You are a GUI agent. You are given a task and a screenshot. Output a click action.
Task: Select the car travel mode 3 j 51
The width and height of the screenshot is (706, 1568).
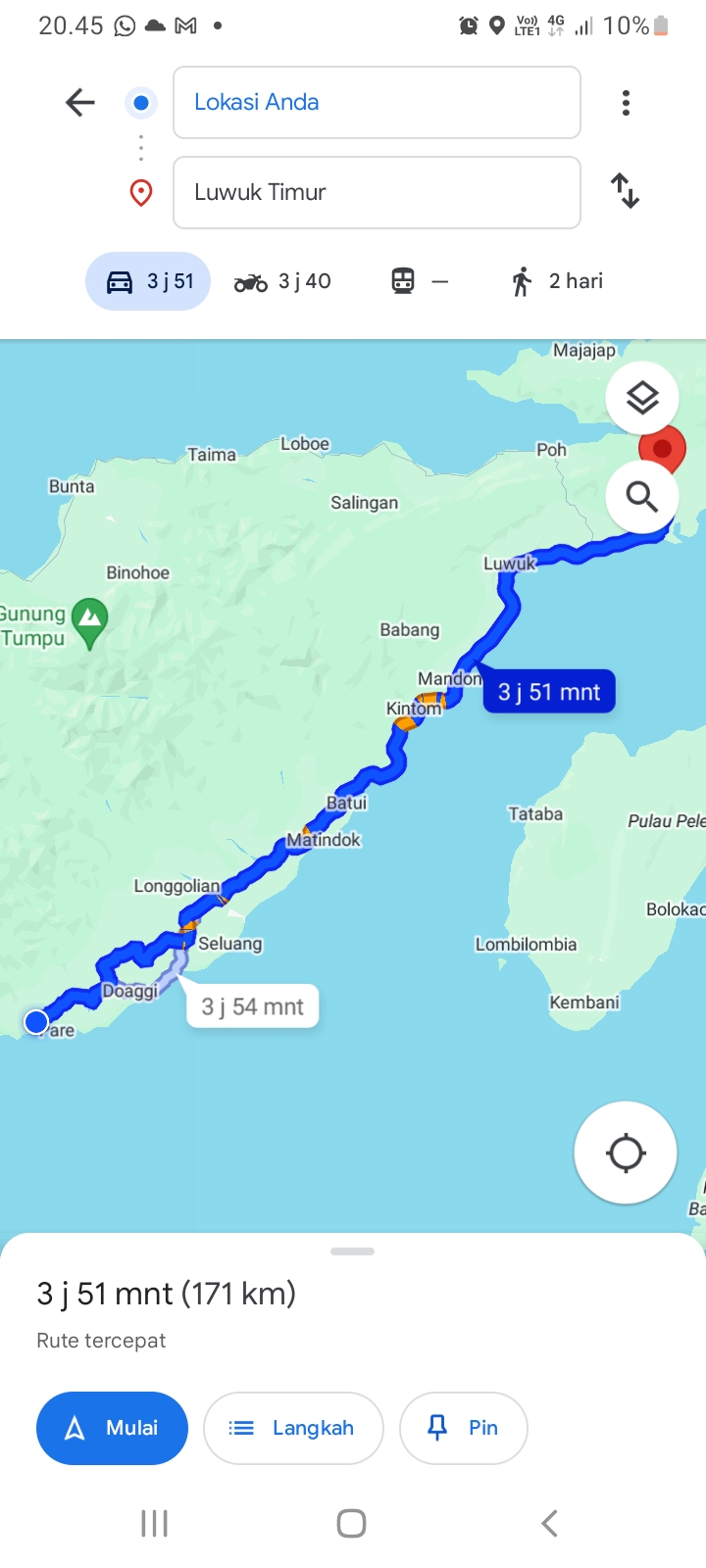[x=148, y=281]
